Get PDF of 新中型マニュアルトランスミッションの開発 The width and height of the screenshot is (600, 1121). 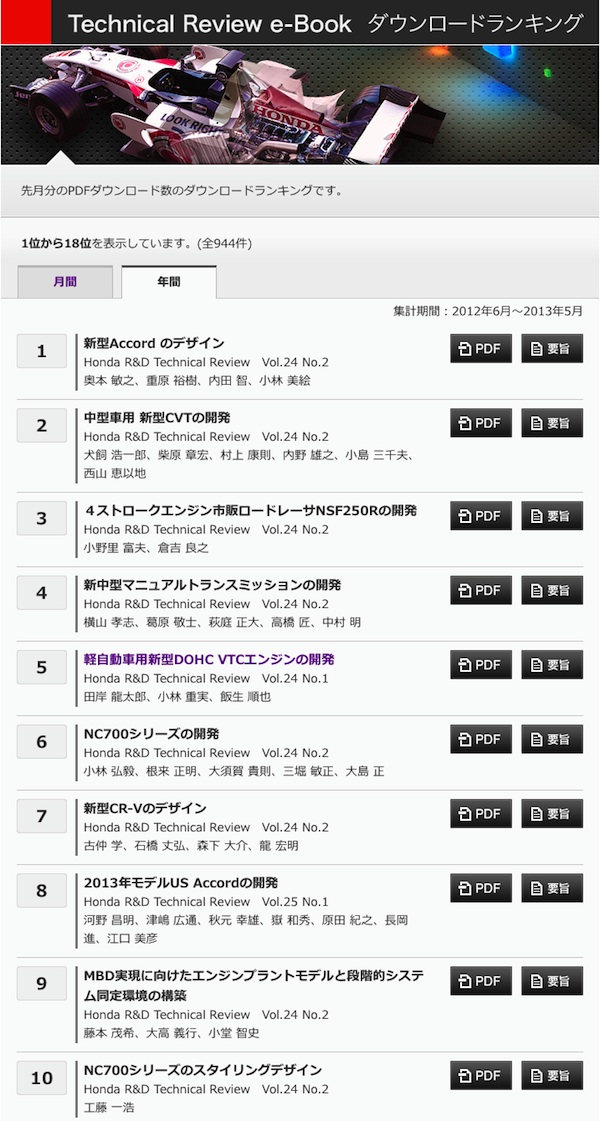480,590
